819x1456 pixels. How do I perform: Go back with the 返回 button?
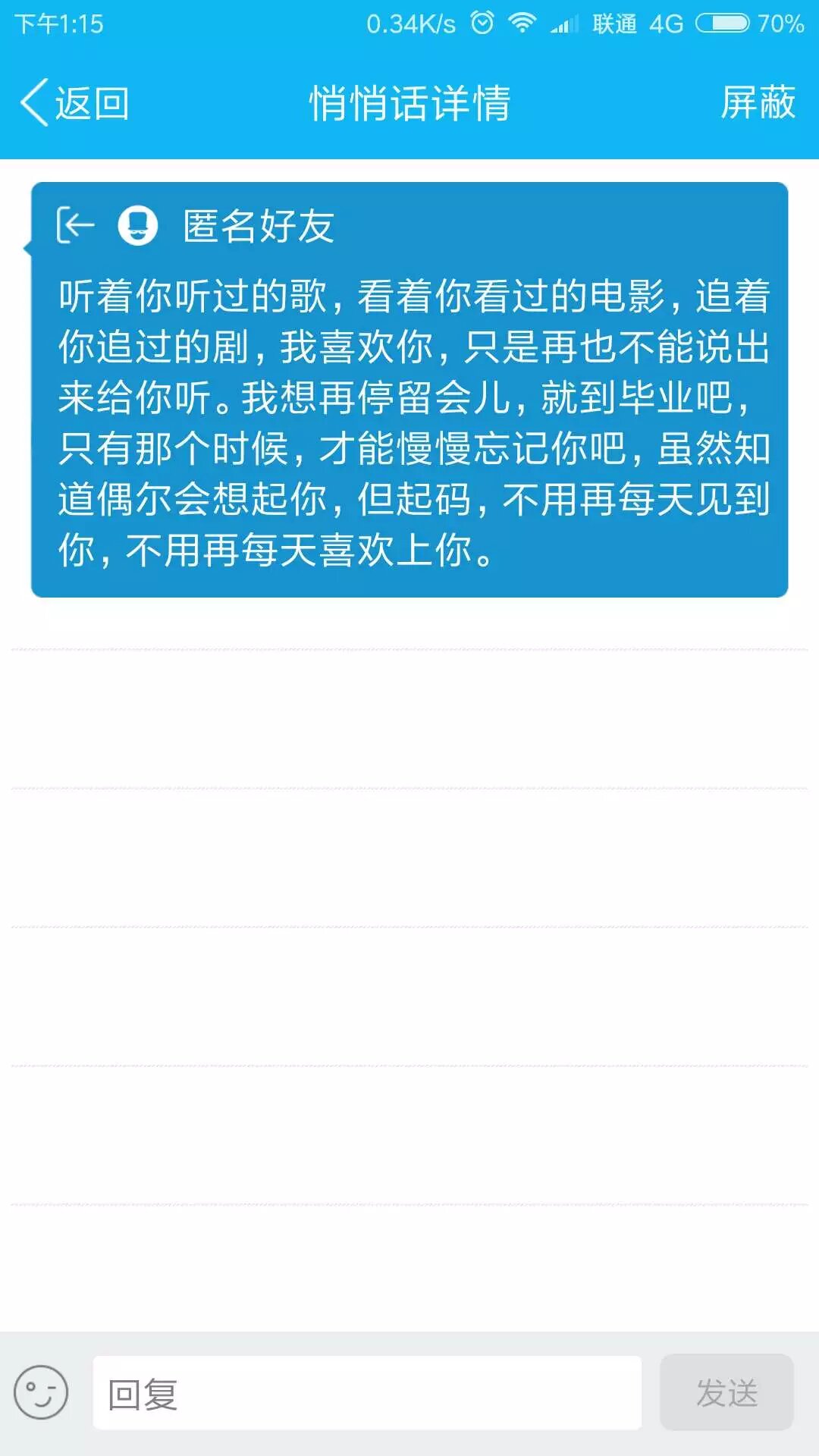click(74, 102)
